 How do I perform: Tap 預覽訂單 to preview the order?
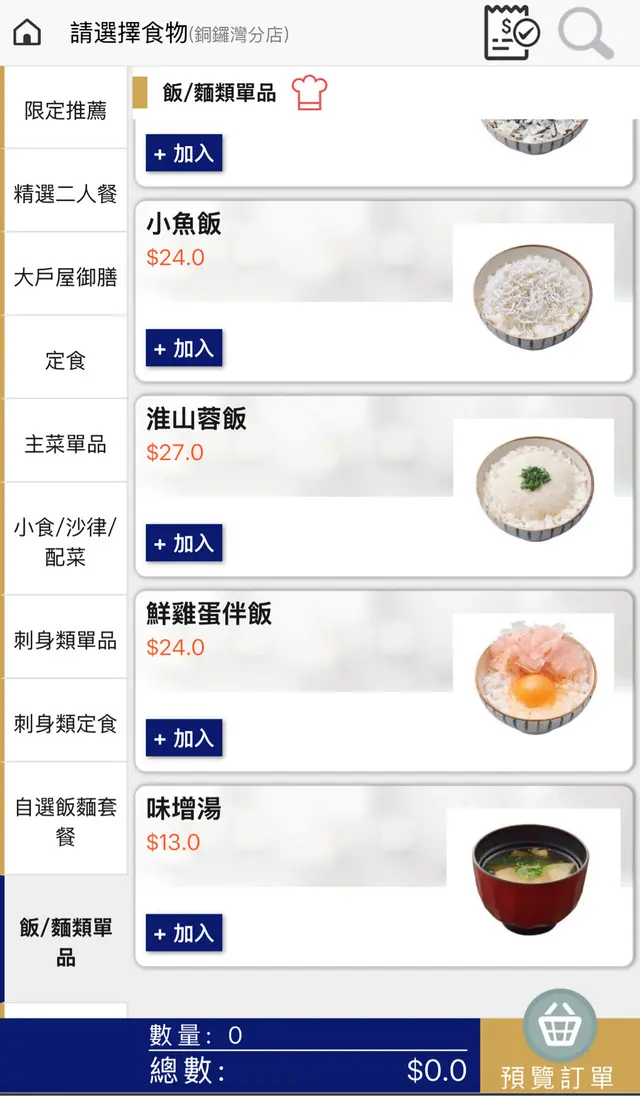pyautogui.click(x=559, y=1056)
